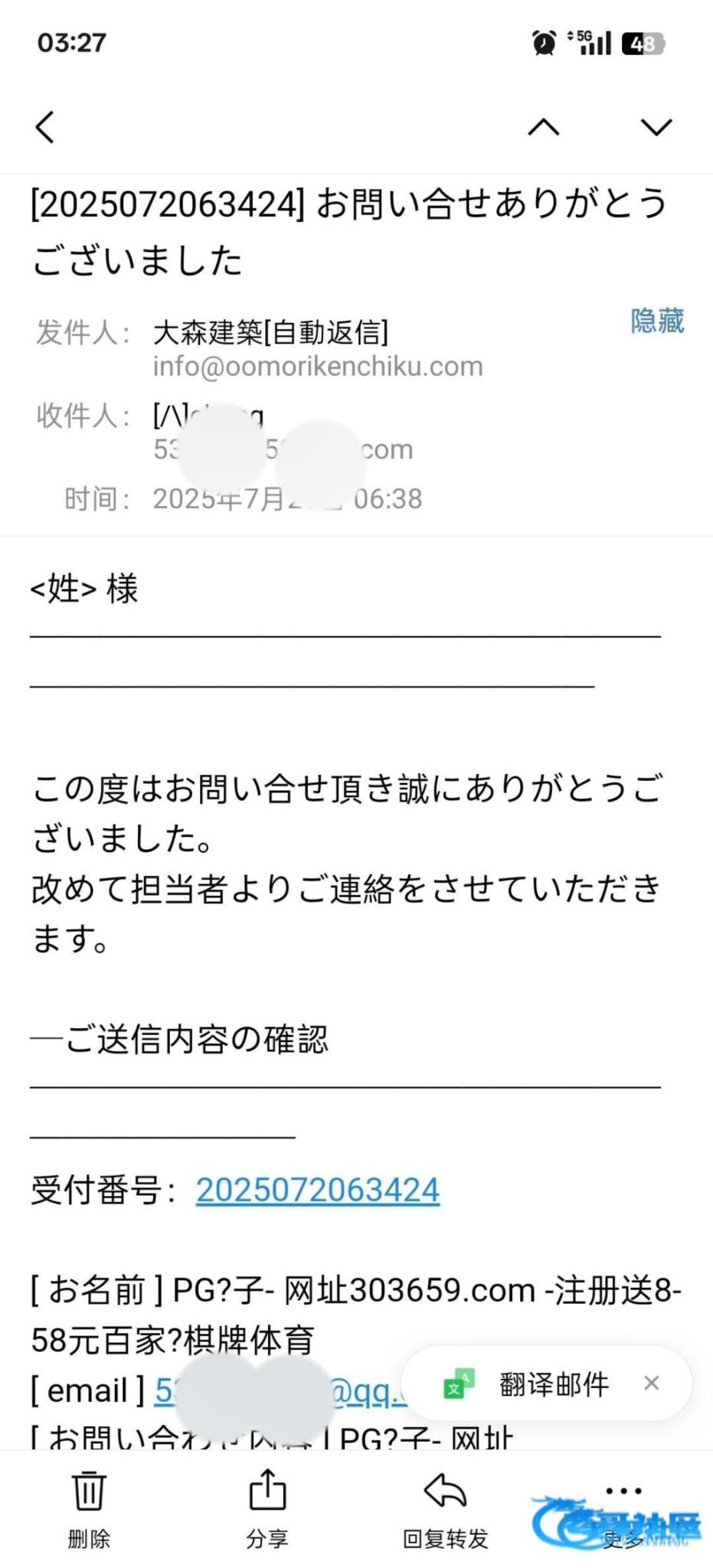The width and height of the screenshot is (713, 1568).
Task: Open the 2025072063424 receipt number link
Action: 318,1190
